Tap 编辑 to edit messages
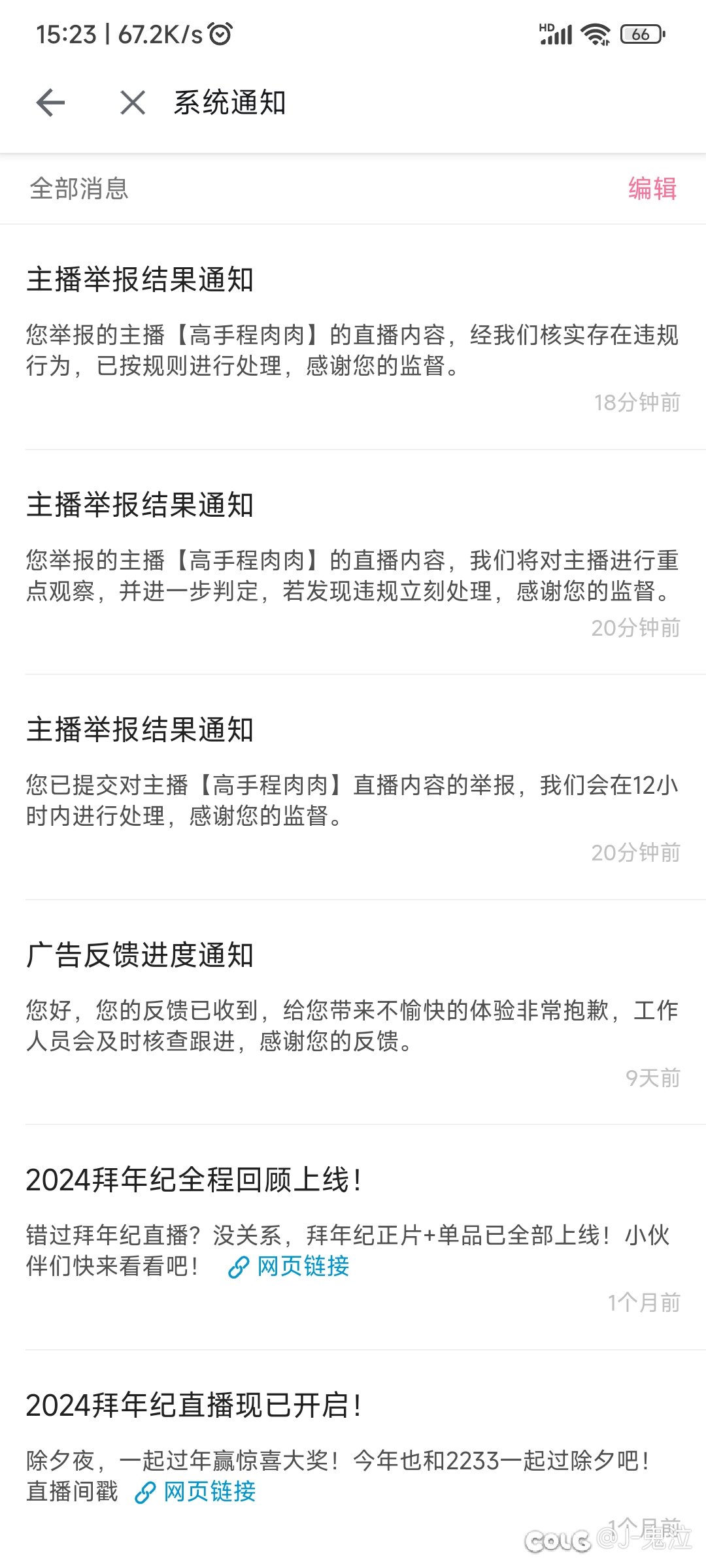706x1568 pixels. (x=652, y=189)
